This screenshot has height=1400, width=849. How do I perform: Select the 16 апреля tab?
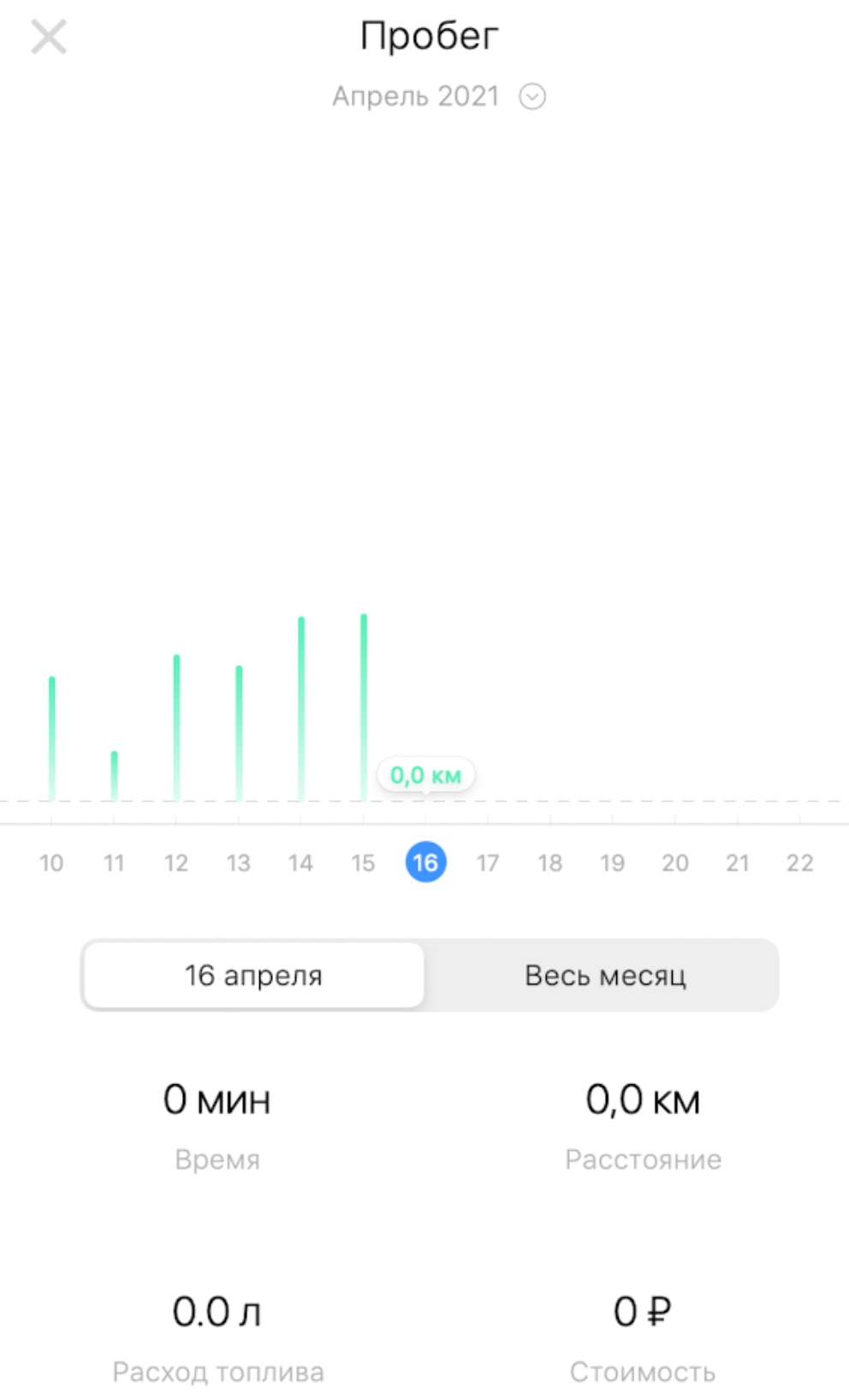tap(254, 976)
